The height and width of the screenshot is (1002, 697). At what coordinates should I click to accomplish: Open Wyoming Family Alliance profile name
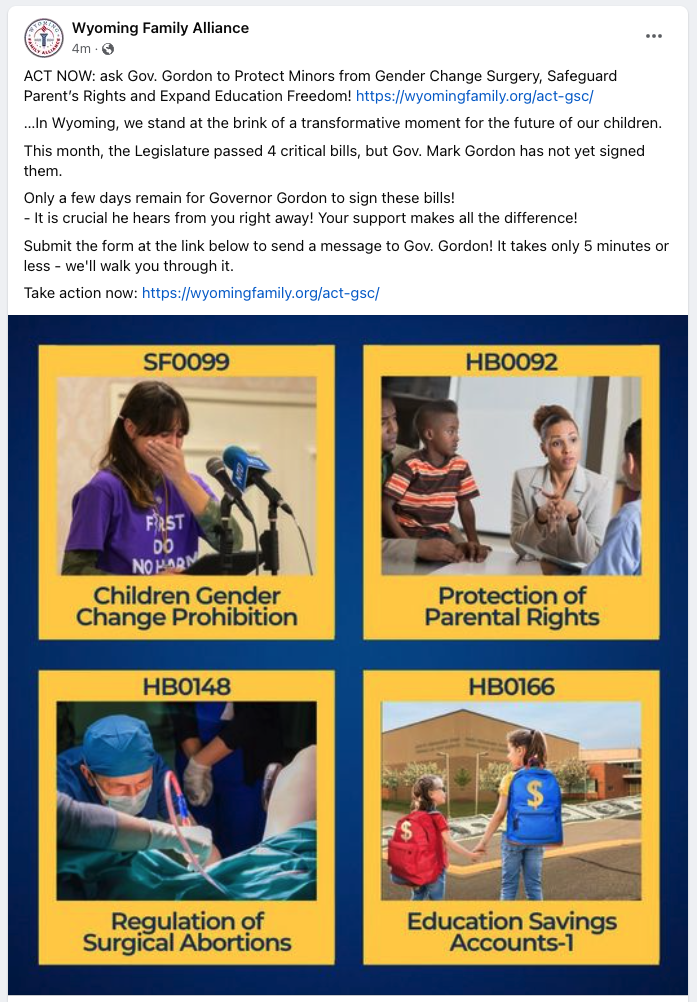(160, 28)
